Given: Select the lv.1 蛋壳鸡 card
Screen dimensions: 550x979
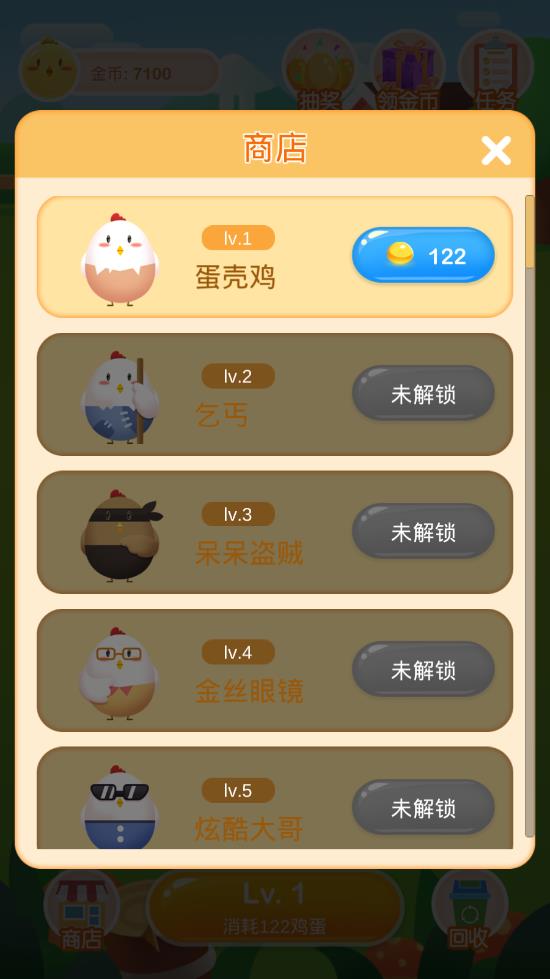Looking at the screenshot, I should [x=275, y=257].
